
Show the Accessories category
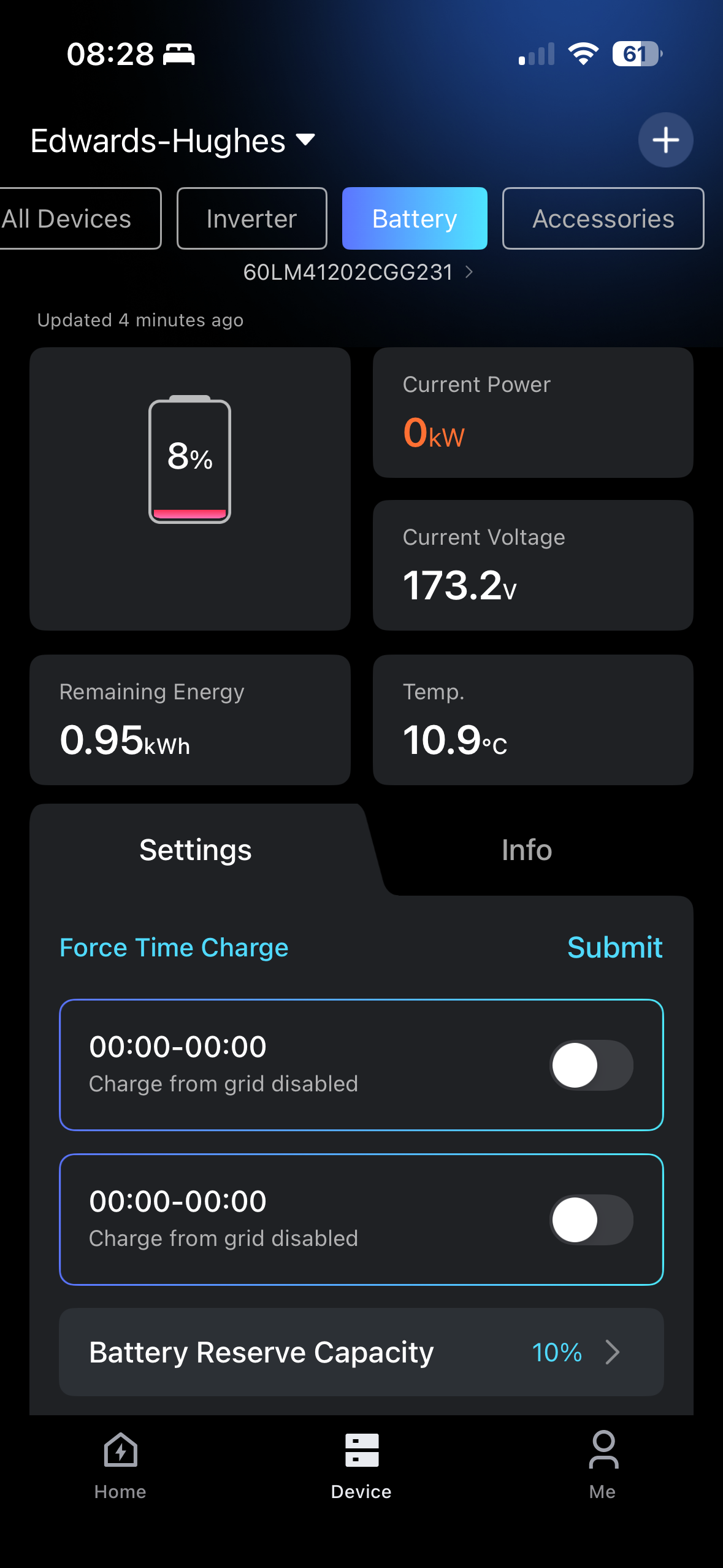click(603, 219)
